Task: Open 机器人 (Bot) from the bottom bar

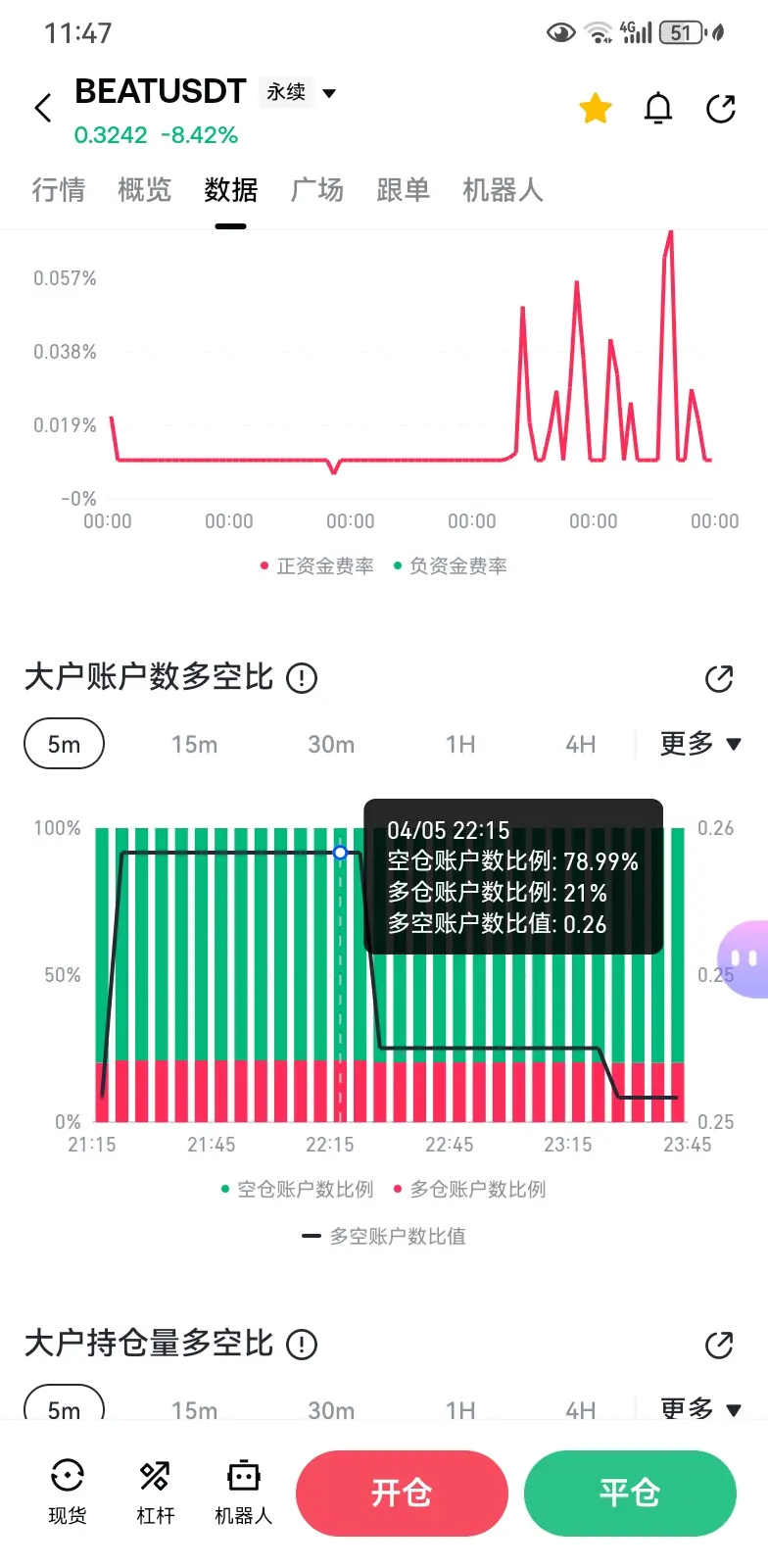Action: tap(242, 1490)
